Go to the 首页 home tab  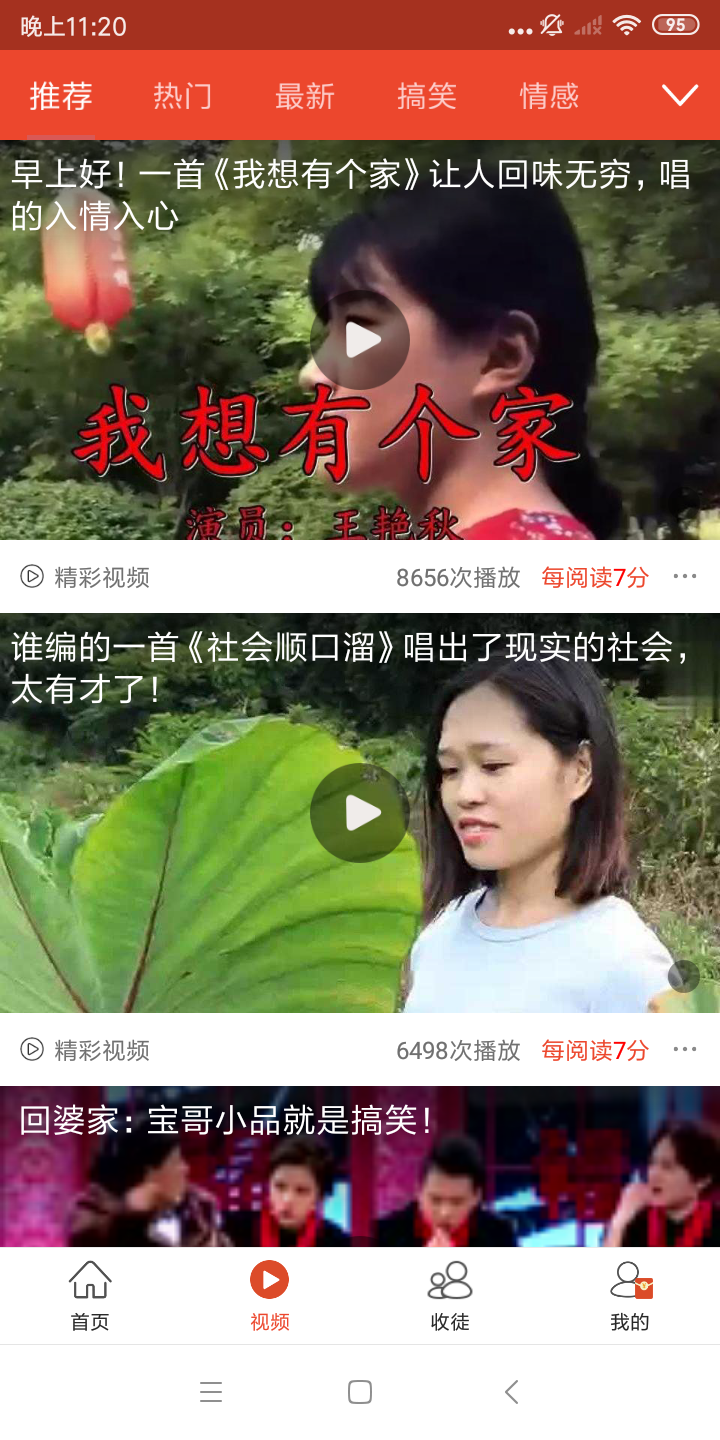(90, 1296)
